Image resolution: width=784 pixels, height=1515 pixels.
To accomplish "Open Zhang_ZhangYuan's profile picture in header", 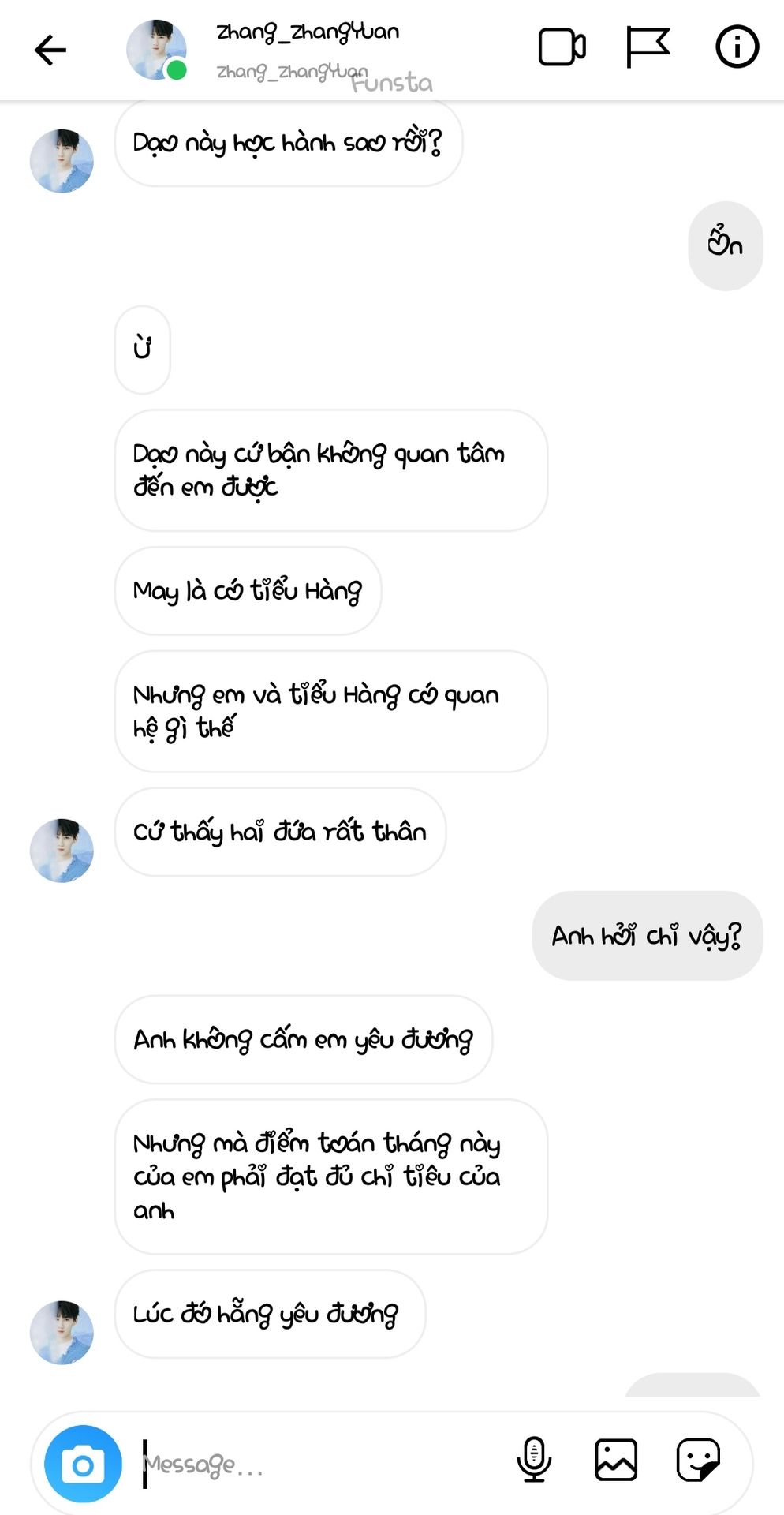I will (156, 50).
